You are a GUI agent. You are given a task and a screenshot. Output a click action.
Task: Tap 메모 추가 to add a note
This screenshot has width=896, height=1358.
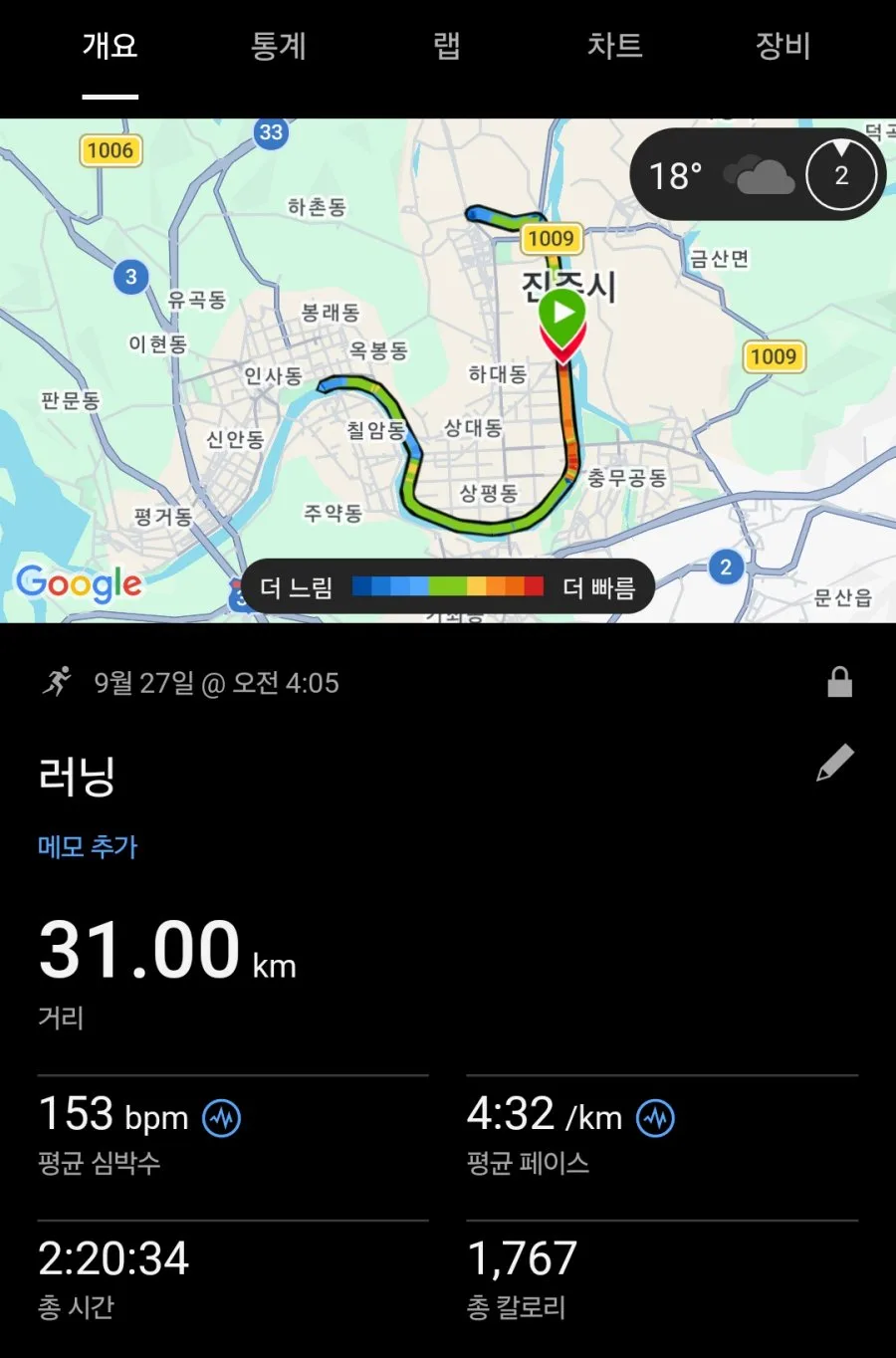click(x=88, y=847)
